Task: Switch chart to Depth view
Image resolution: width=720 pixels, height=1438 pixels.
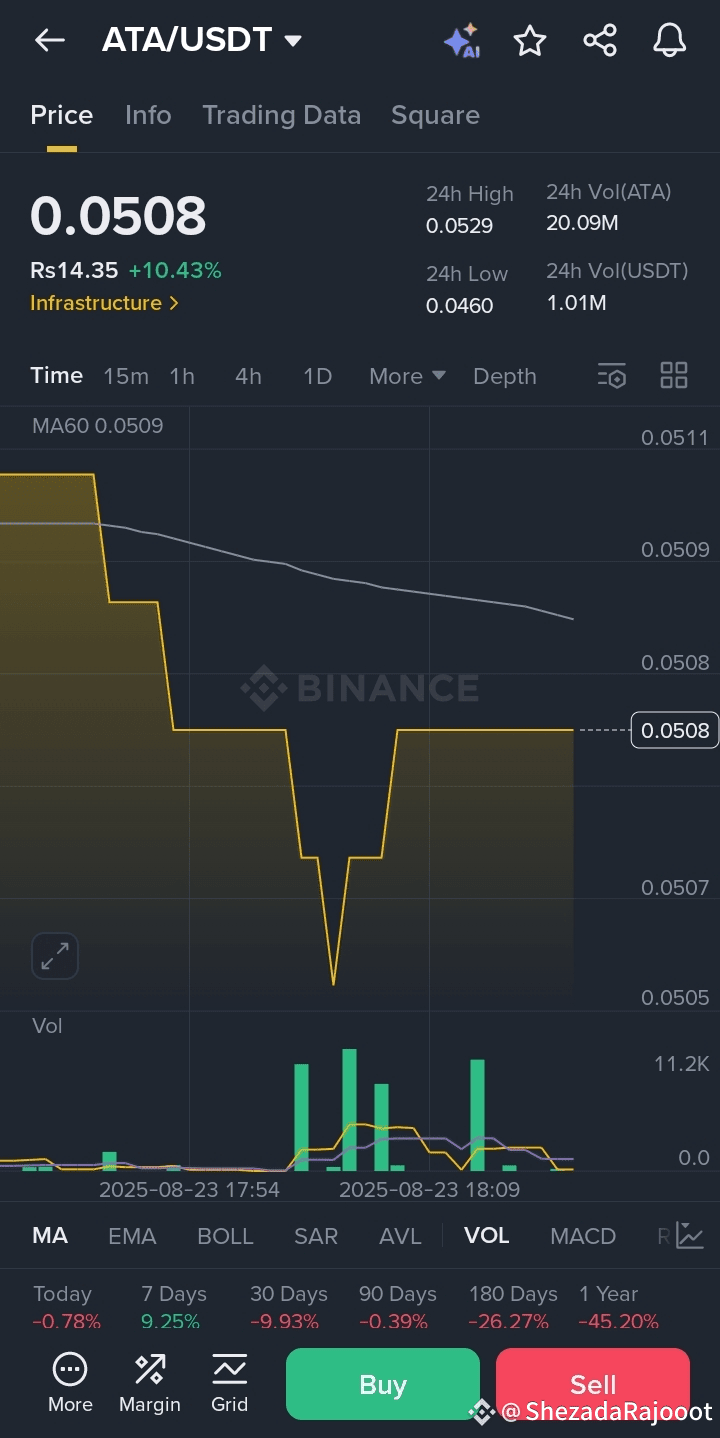Action: click(x=505, y=377)
